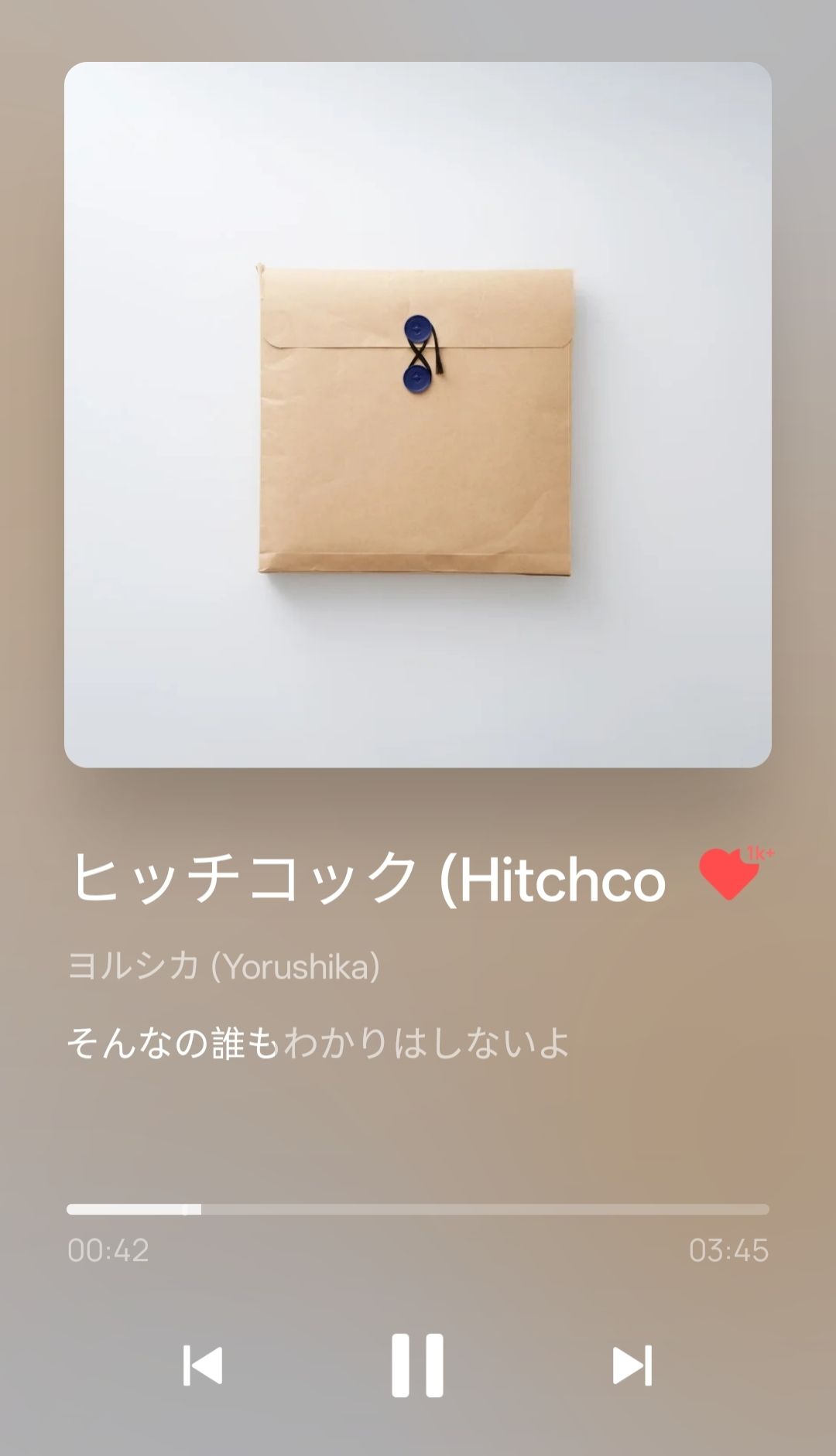Skip to the next track
The height and width of the screenshot is (1456, 836).
click(632, 1365)
